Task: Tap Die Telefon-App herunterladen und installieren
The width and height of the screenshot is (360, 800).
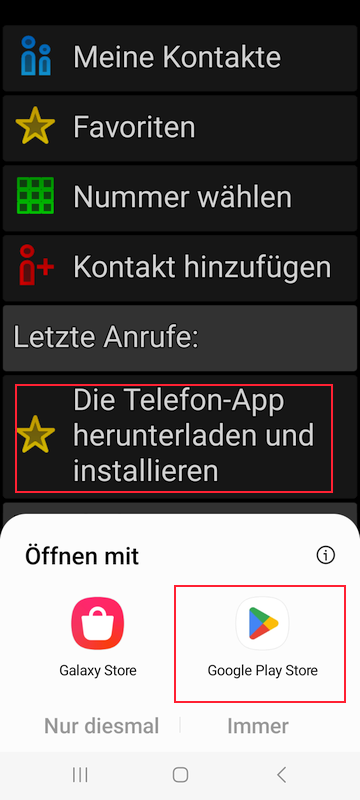Action: [x=179, y=436]
